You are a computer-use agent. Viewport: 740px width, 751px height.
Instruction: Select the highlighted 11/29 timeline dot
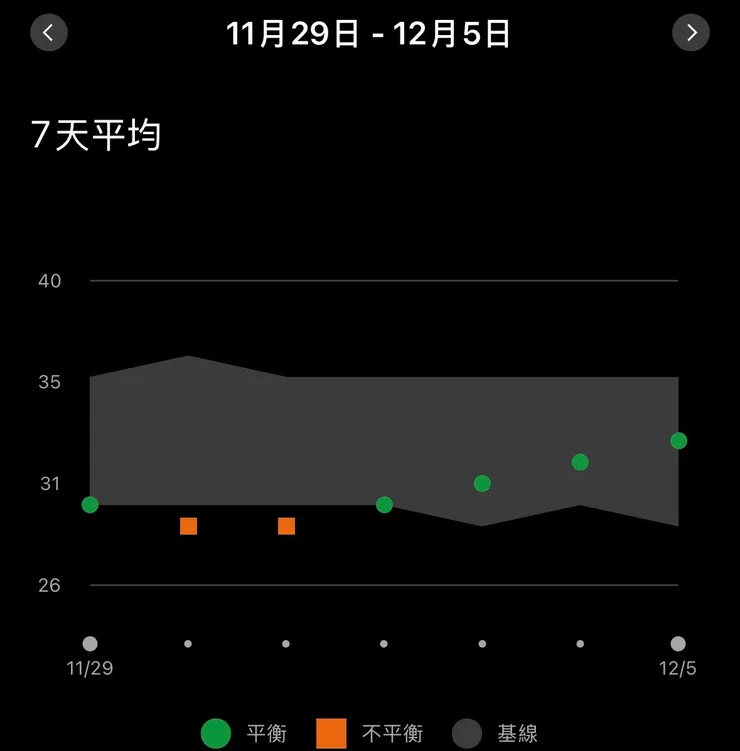click(x=90, y=644)
